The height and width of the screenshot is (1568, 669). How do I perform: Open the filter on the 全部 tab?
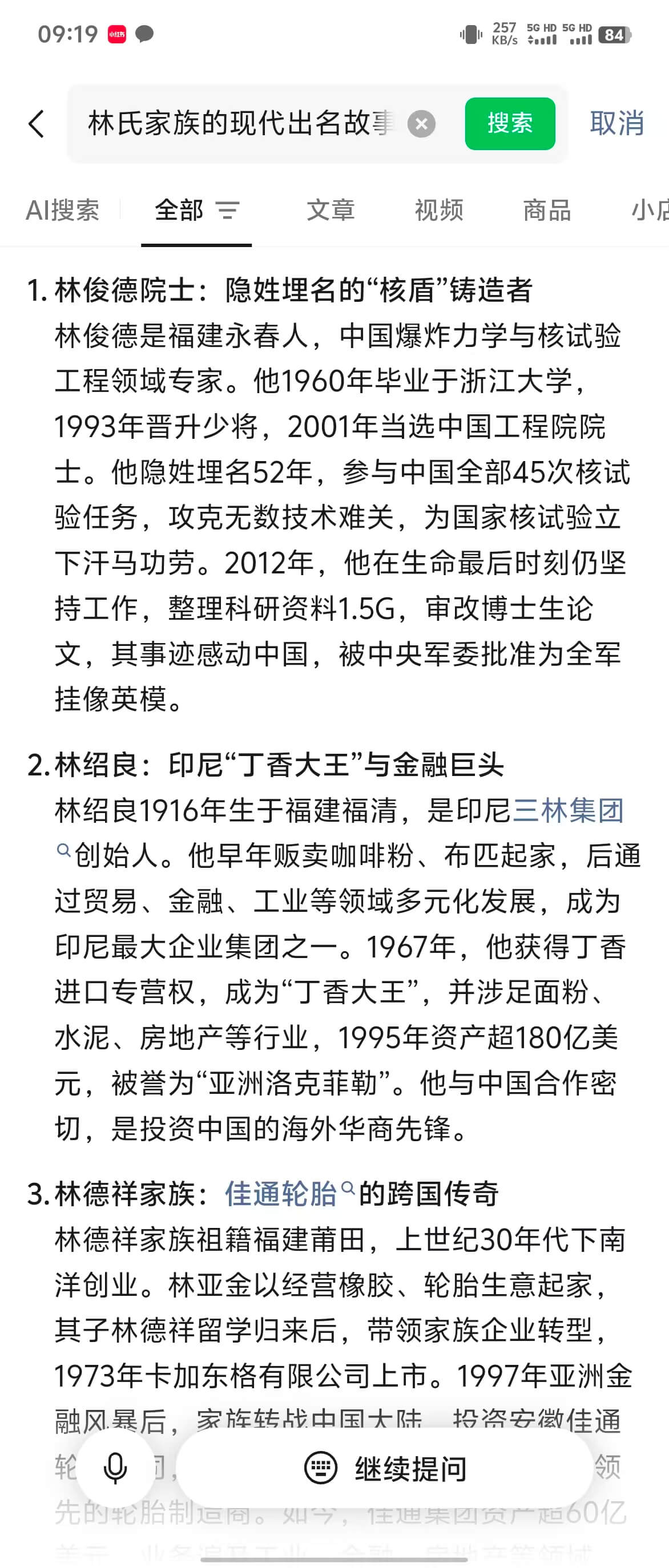click(228, 211)
